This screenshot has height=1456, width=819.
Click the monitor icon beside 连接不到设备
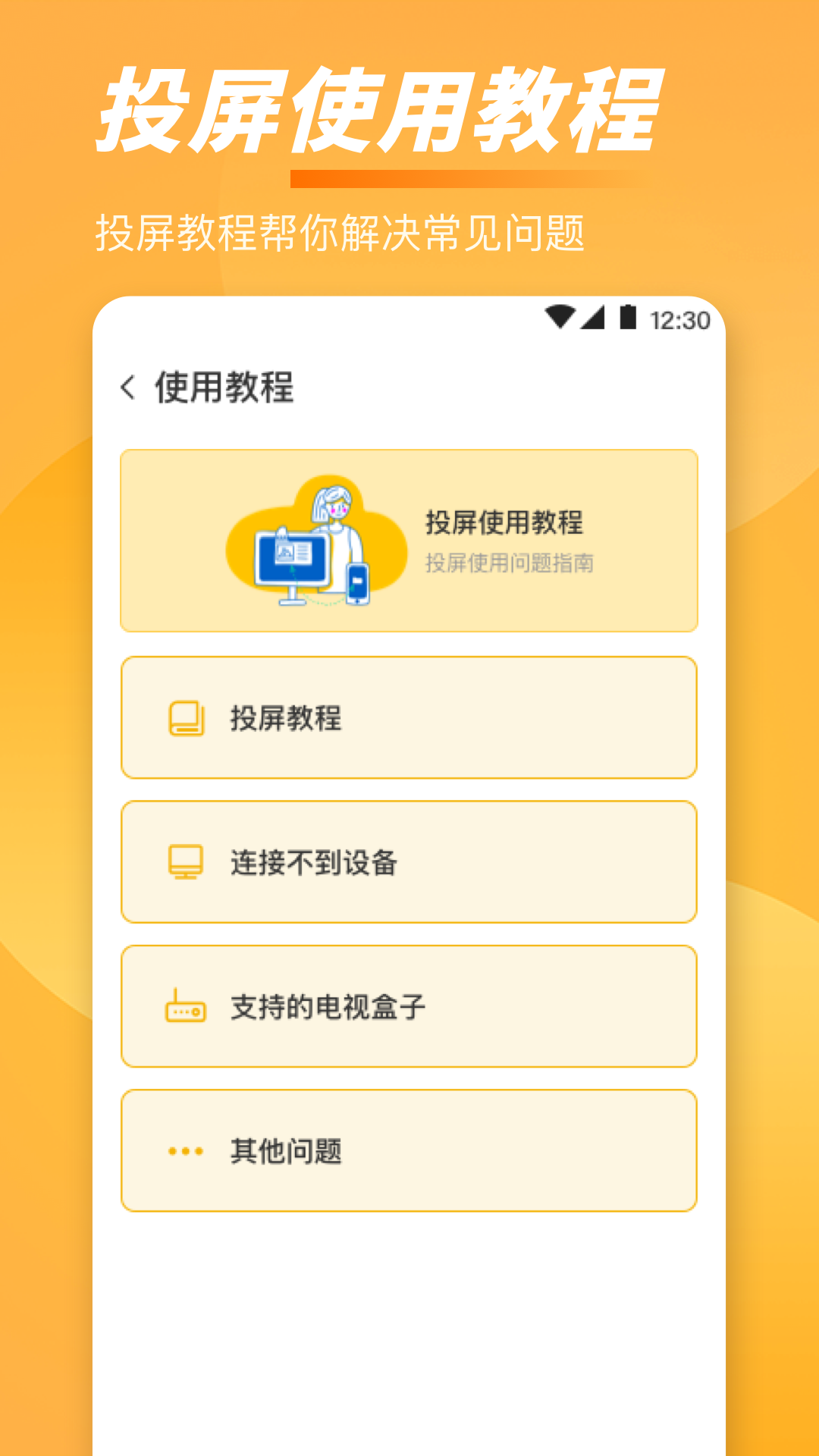pyautogui.click(x=184, y=862)
